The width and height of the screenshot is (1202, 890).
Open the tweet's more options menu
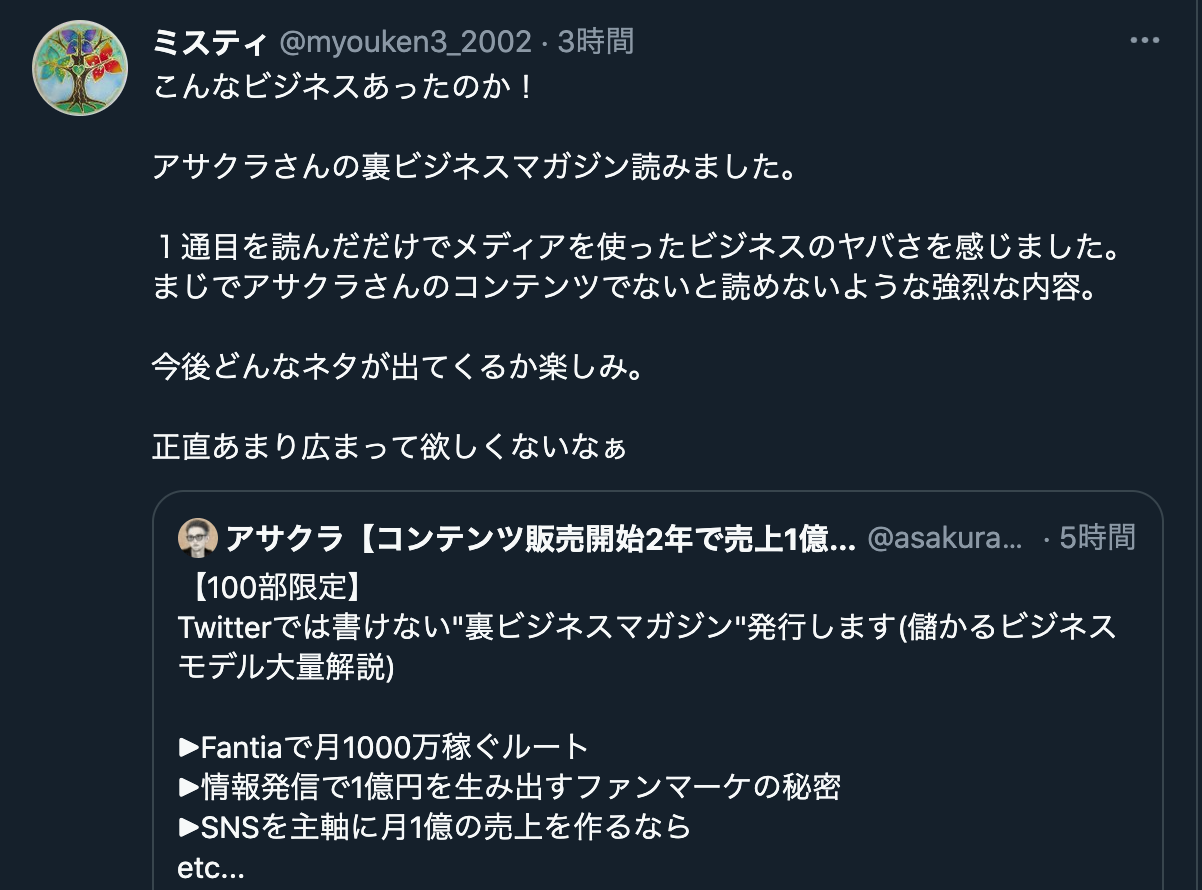click(x=1144, y=41)
